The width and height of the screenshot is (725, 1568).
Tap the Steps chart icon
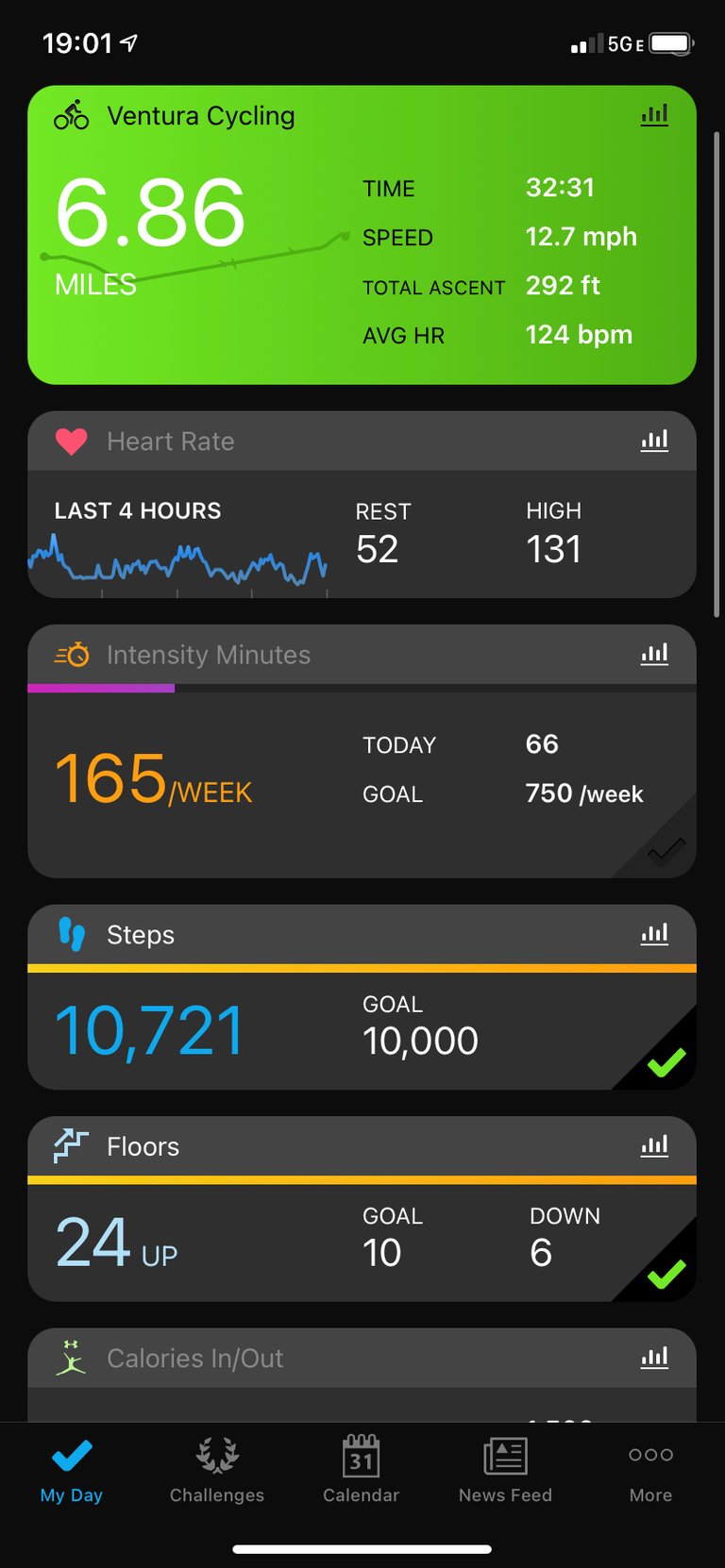[x=654, y=934]
